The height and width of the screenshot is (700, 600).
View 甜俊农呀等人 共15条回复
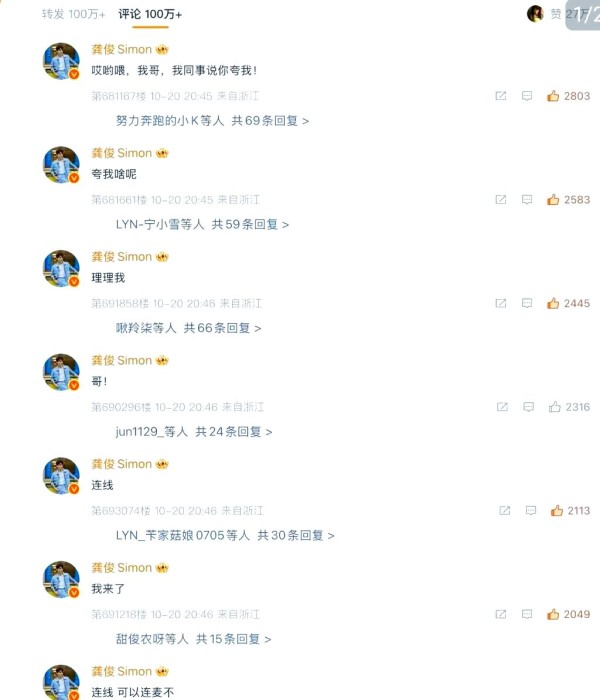point(193,639)
